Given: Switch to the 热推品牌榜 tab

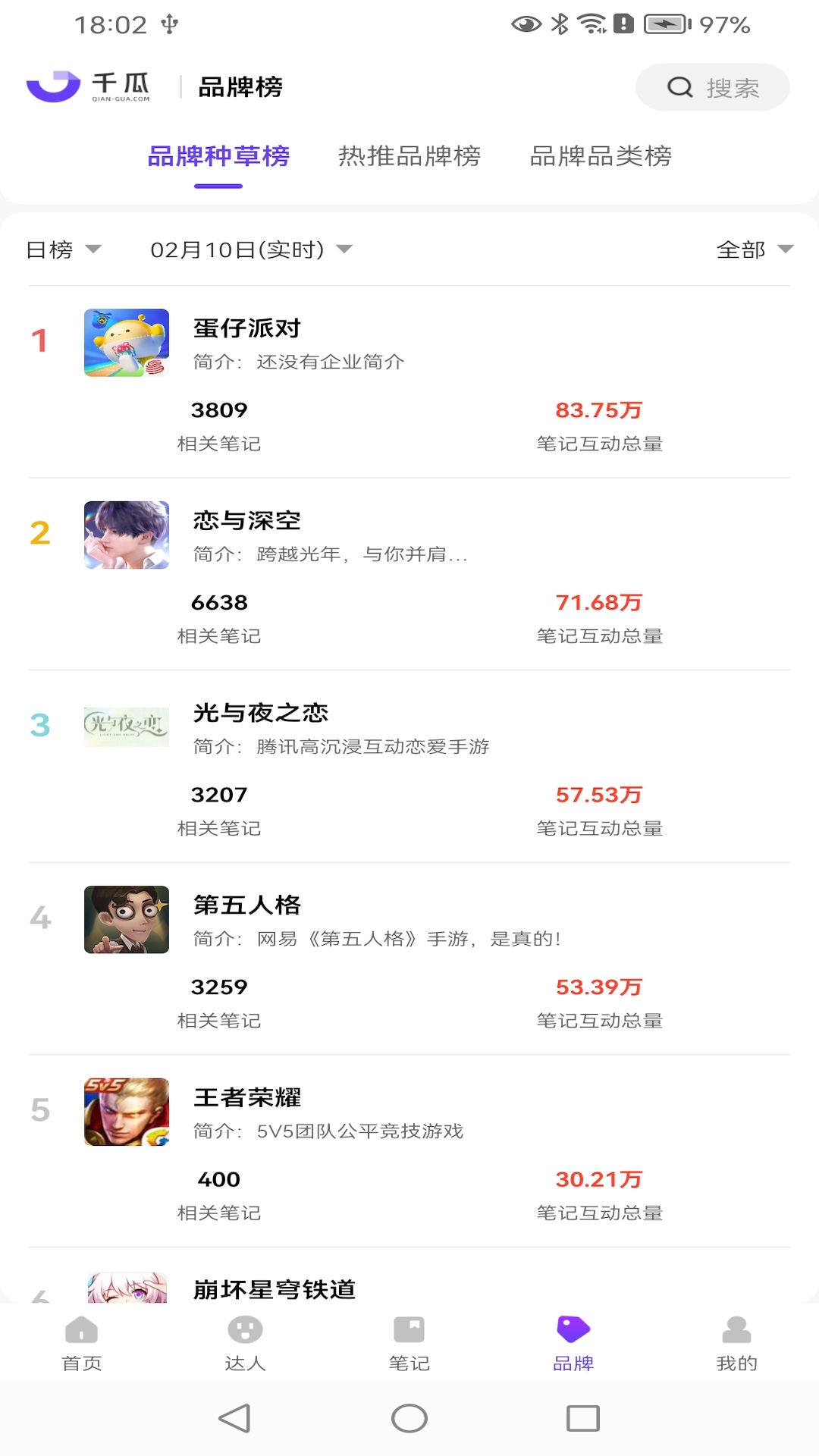Looking at the screenshot, I should coord(410,156).
